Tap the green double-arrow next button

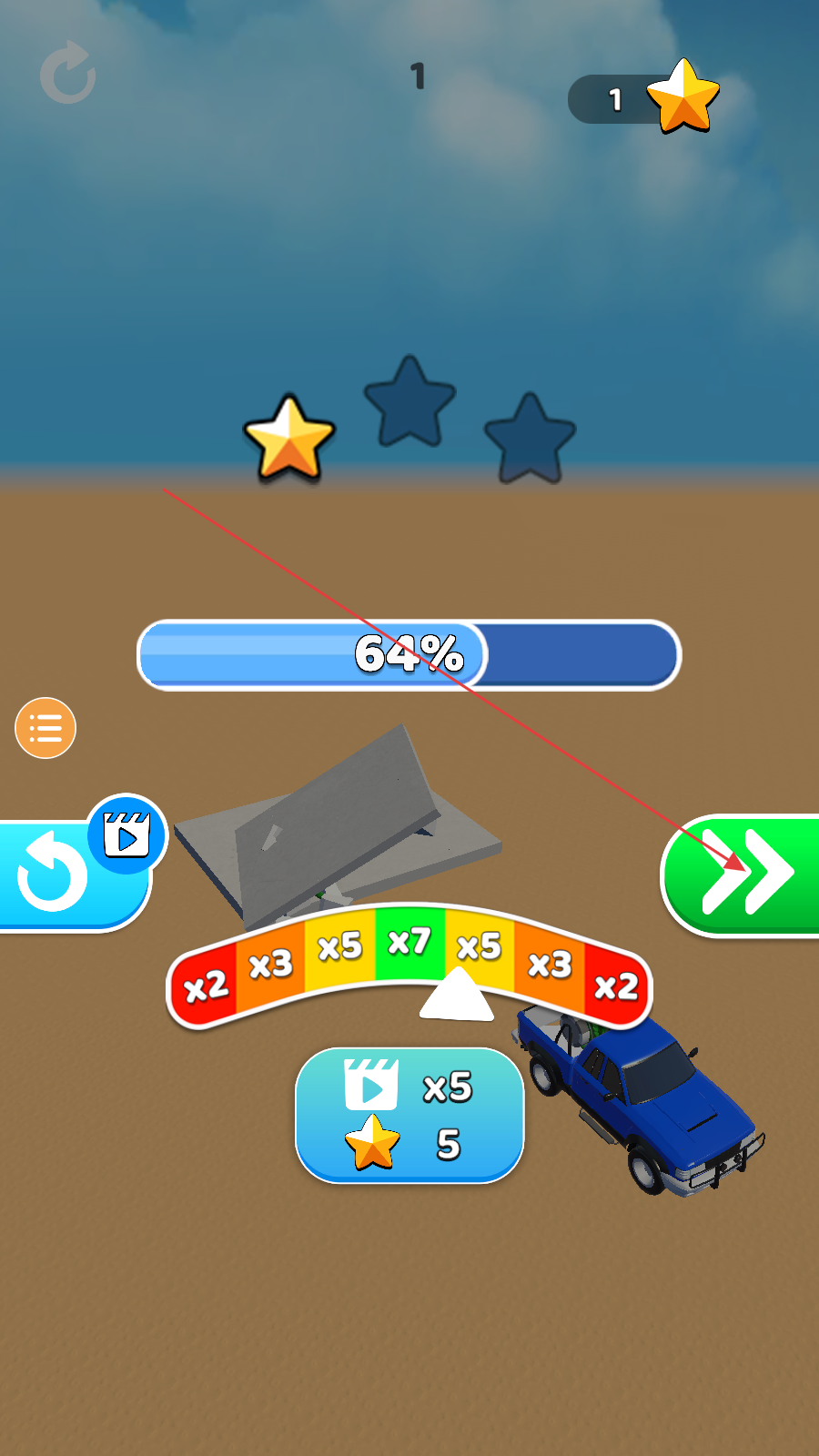(x=742, y=875)
